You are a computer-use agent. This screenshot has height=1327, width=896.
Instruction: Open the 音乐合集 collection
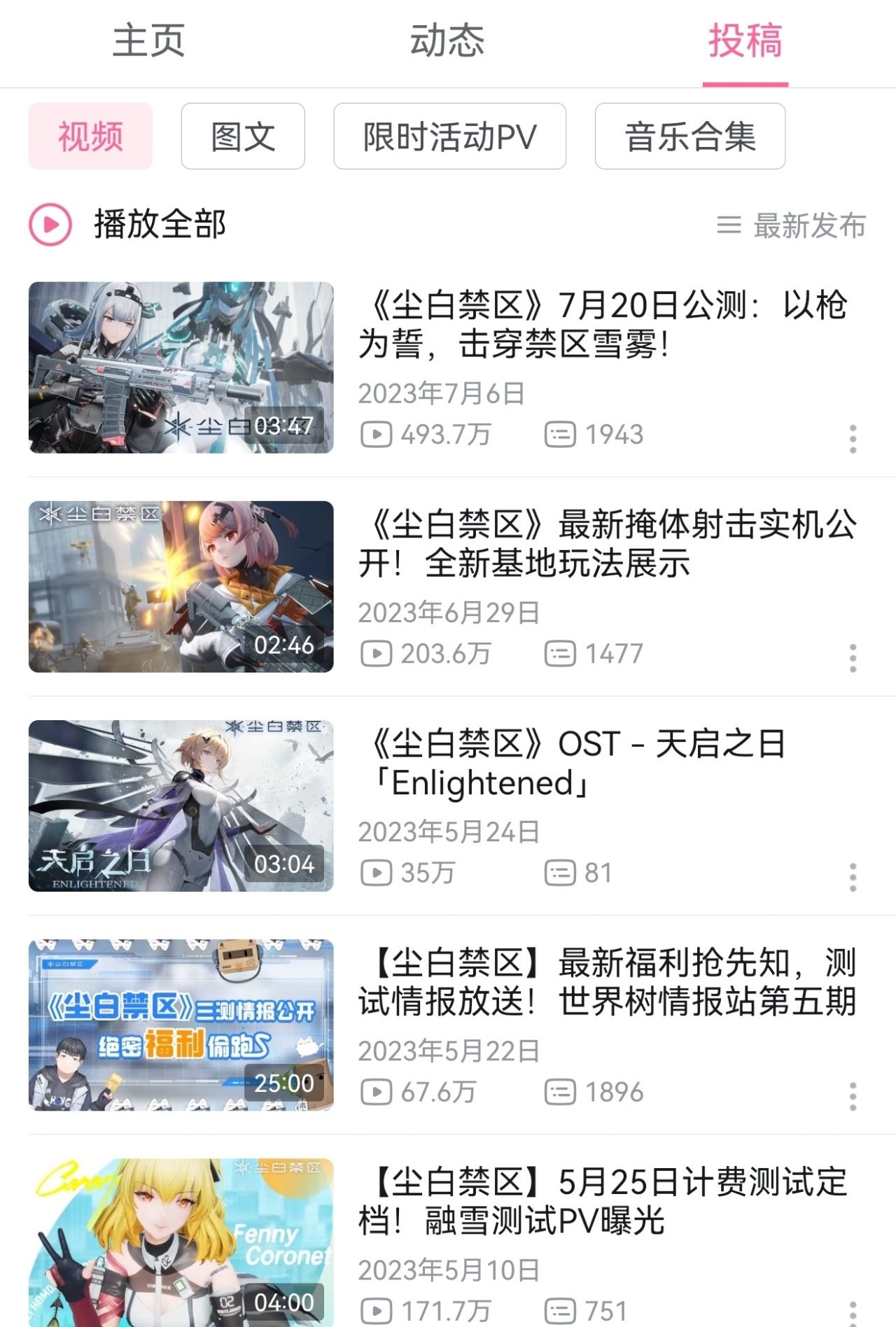[689, 136]
